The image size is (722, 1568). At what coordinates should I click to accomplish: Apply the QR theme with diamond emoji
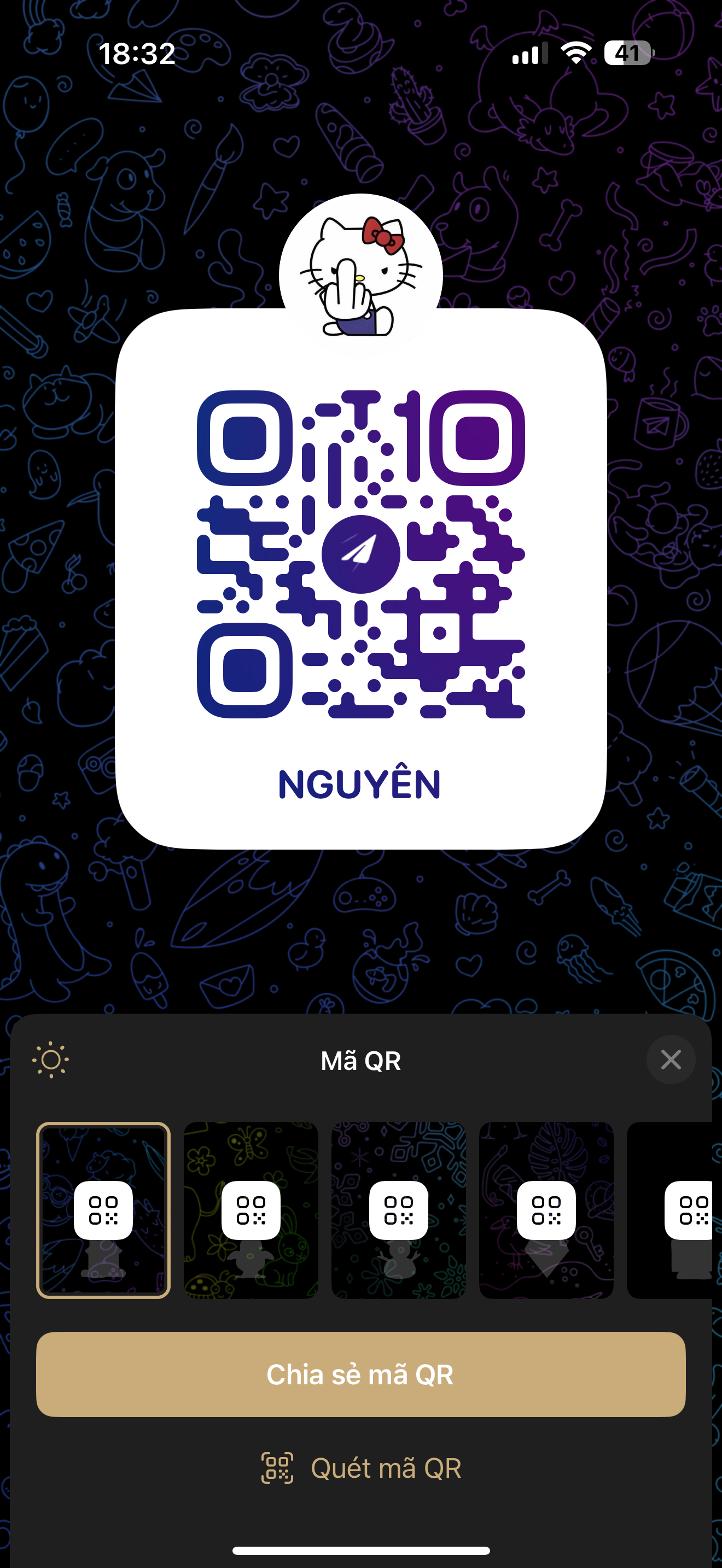tap(546, 1209)
